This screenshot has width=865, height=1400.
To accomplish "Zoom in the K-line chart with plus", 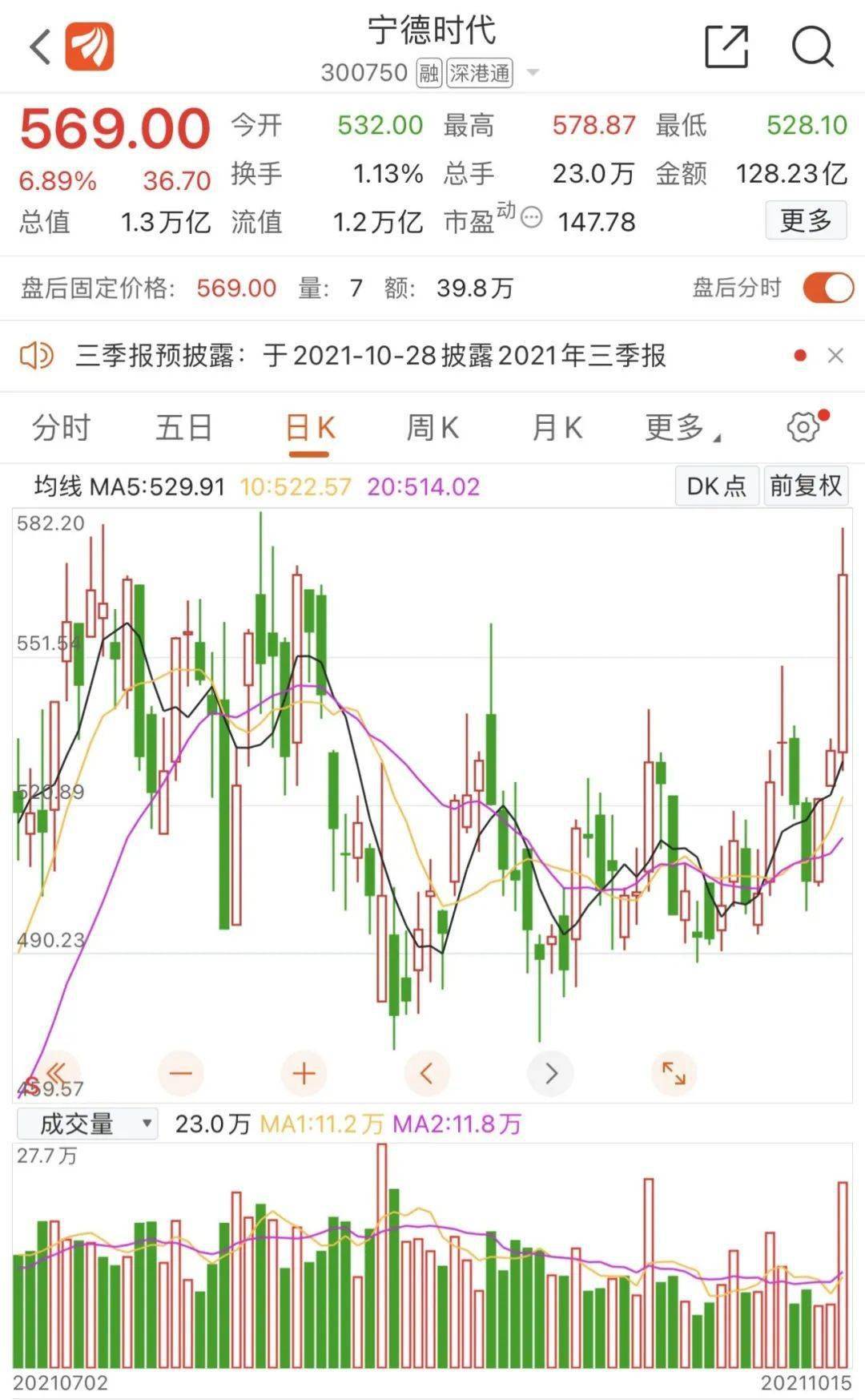I will pos(304,1072).
